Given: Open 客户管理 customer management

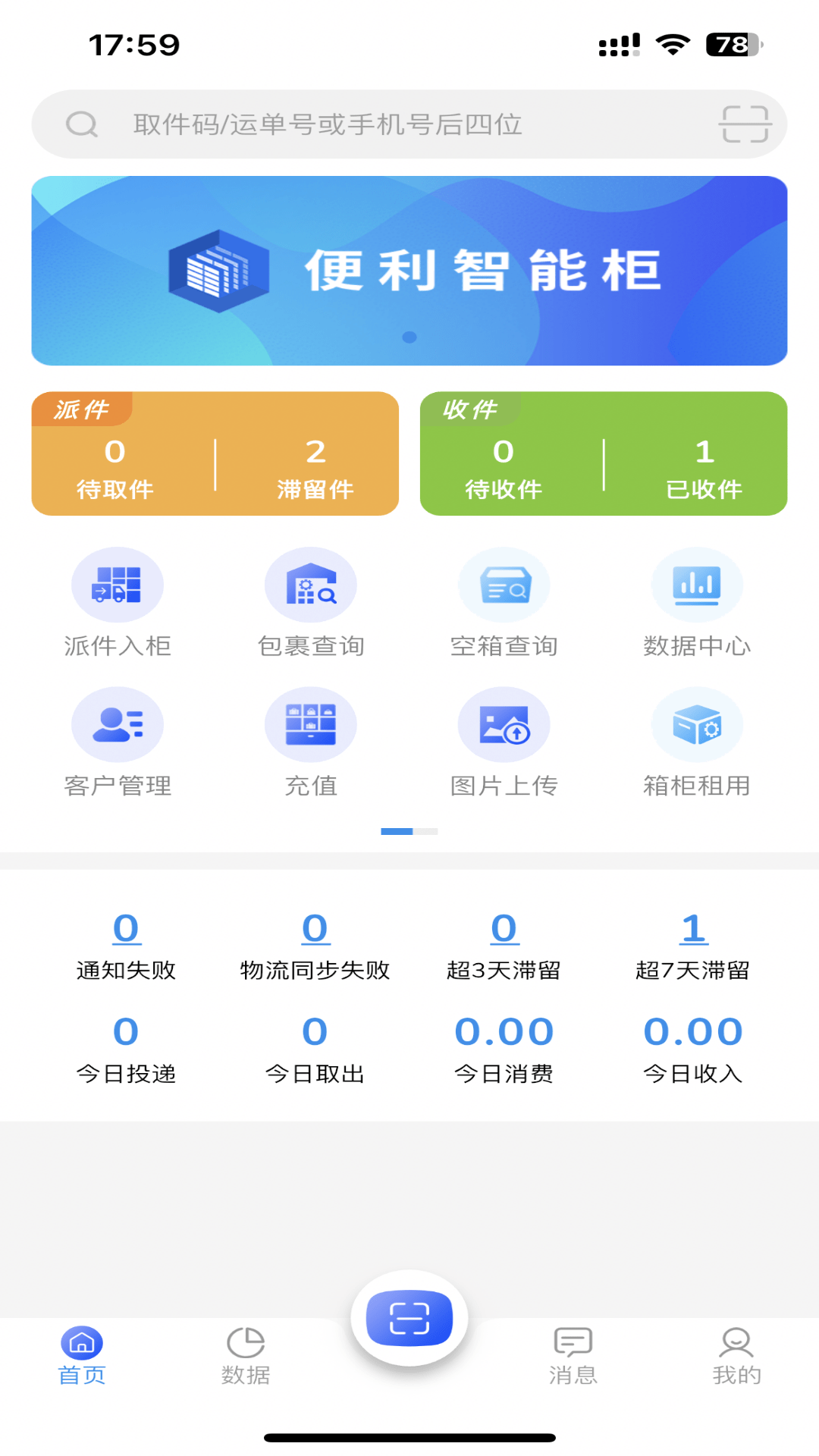Looking at the screenshot, I should point(118,739).
